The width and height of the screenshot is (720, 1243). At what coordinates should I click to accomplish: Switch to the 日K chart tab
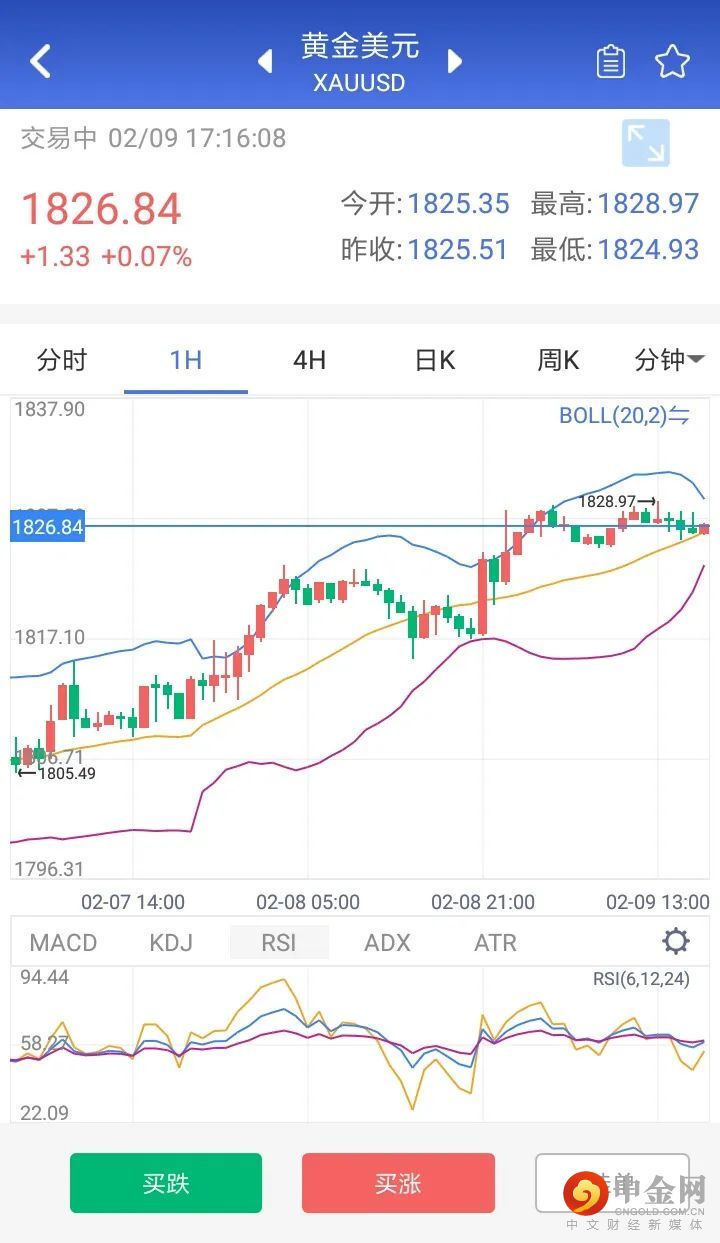(x=435, y=360)
